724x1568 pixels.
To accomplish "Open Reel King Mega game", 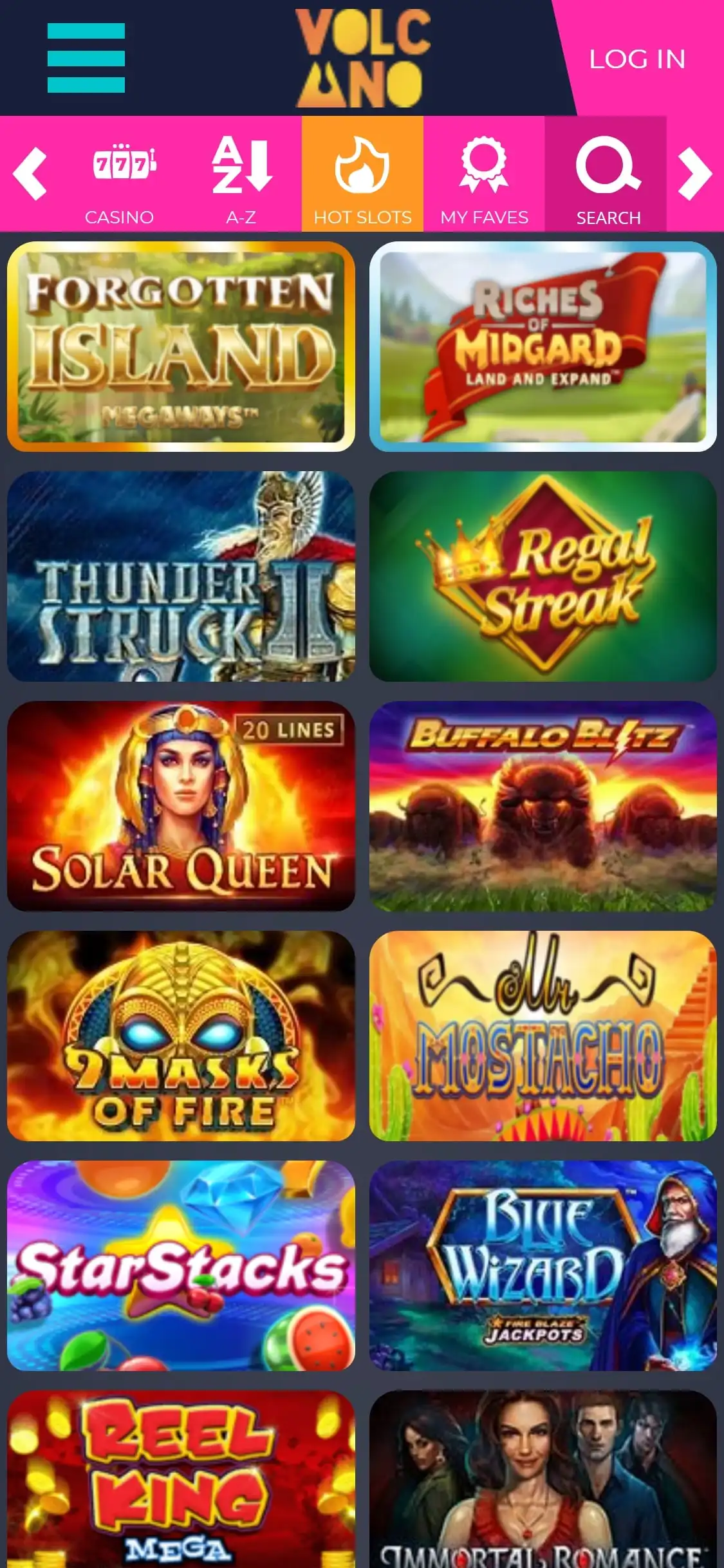I will (x=181, y=1480).
